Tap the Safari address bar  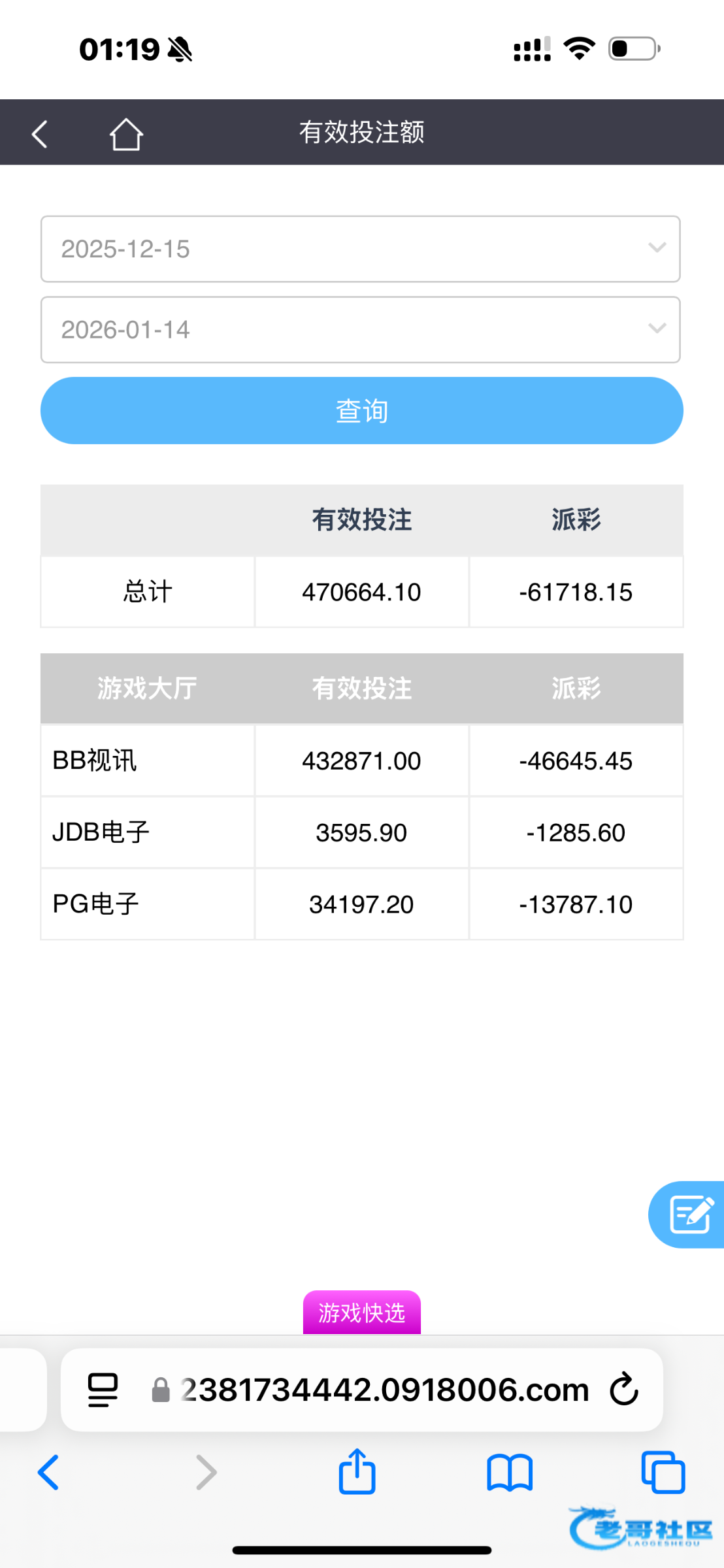(384, 1390)
